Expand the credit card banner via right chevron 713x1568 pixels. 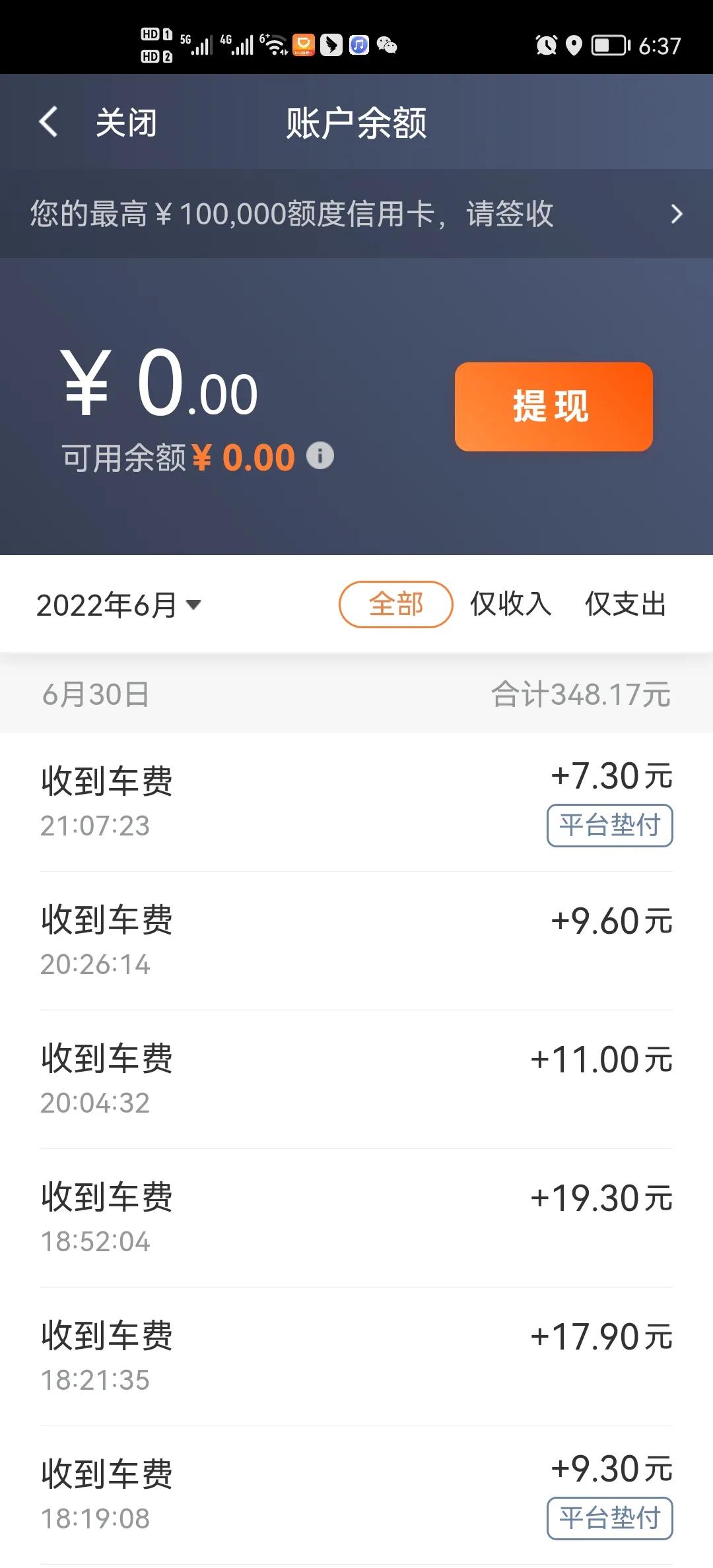[677, 214]
